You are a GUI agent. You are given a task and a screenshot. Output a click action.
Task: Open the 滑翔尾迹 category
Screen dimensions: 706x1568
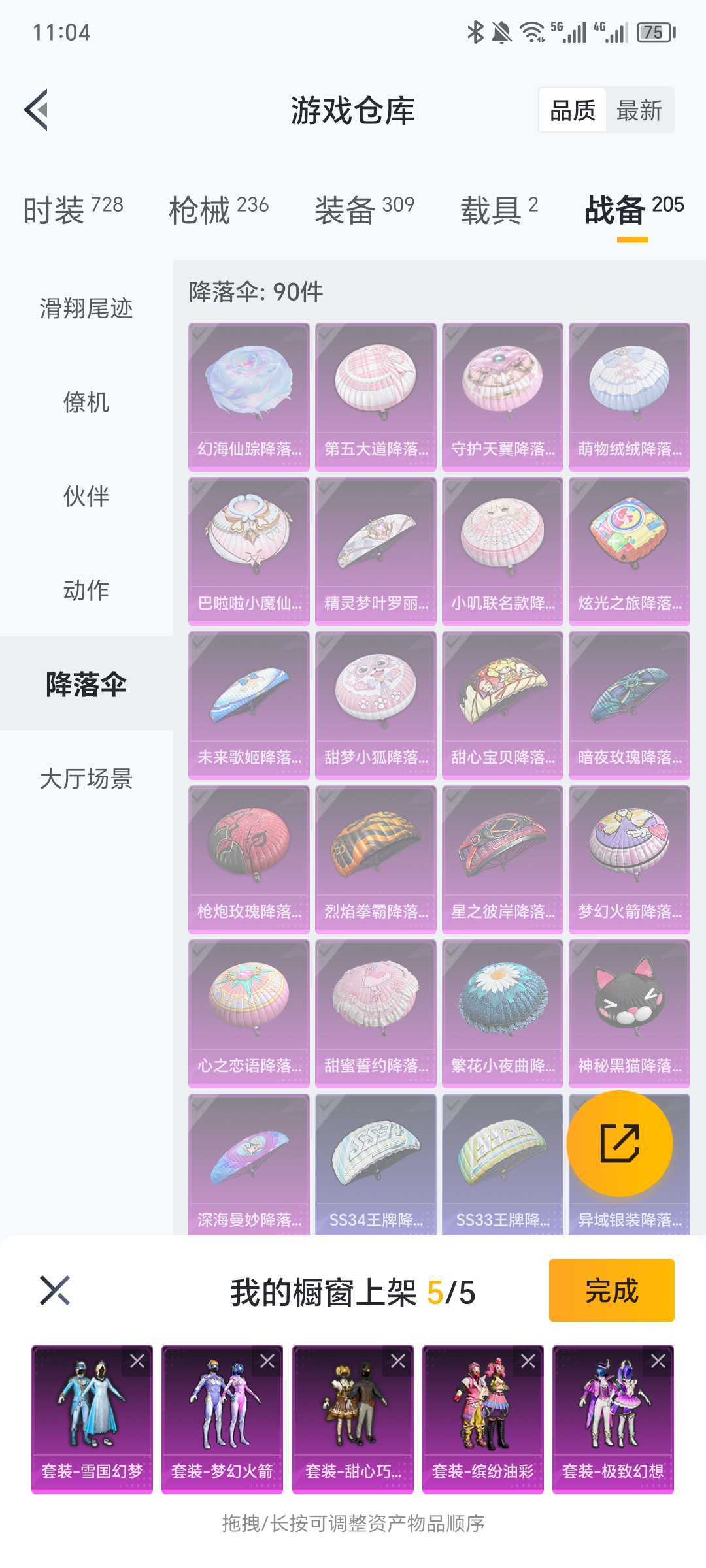86,308
